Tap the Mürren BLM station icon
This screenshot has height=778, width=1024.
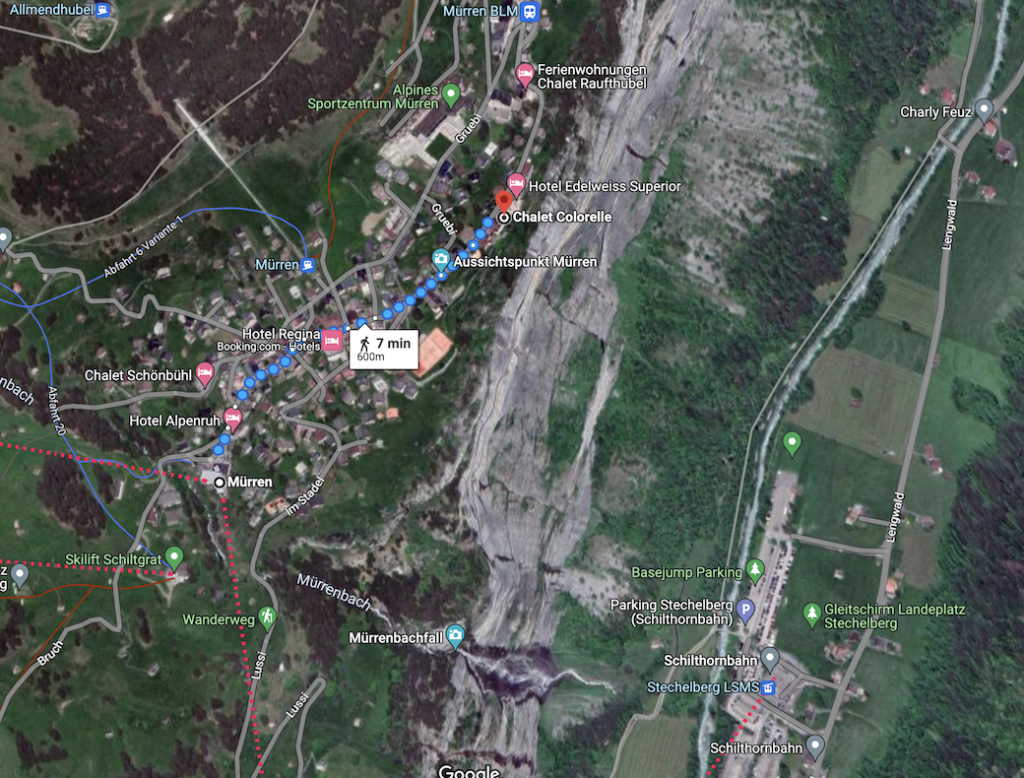(531, 12)
